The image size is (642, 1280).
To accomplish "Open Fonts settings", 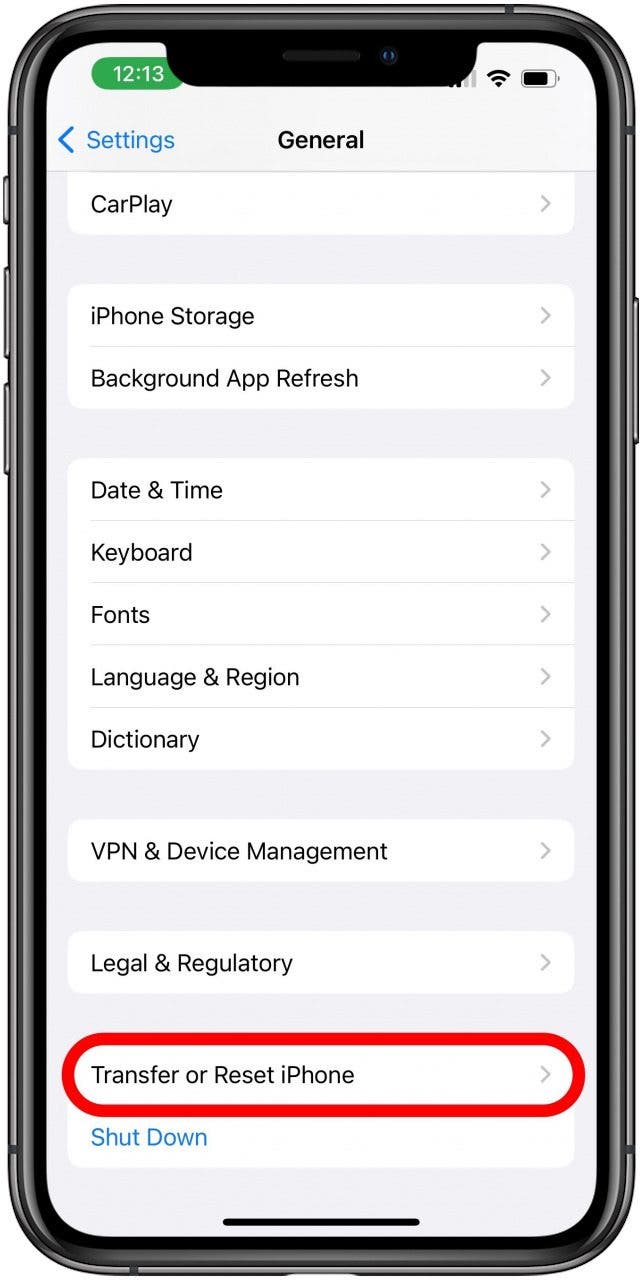I will pyautogui.click(x=320, y=614).
